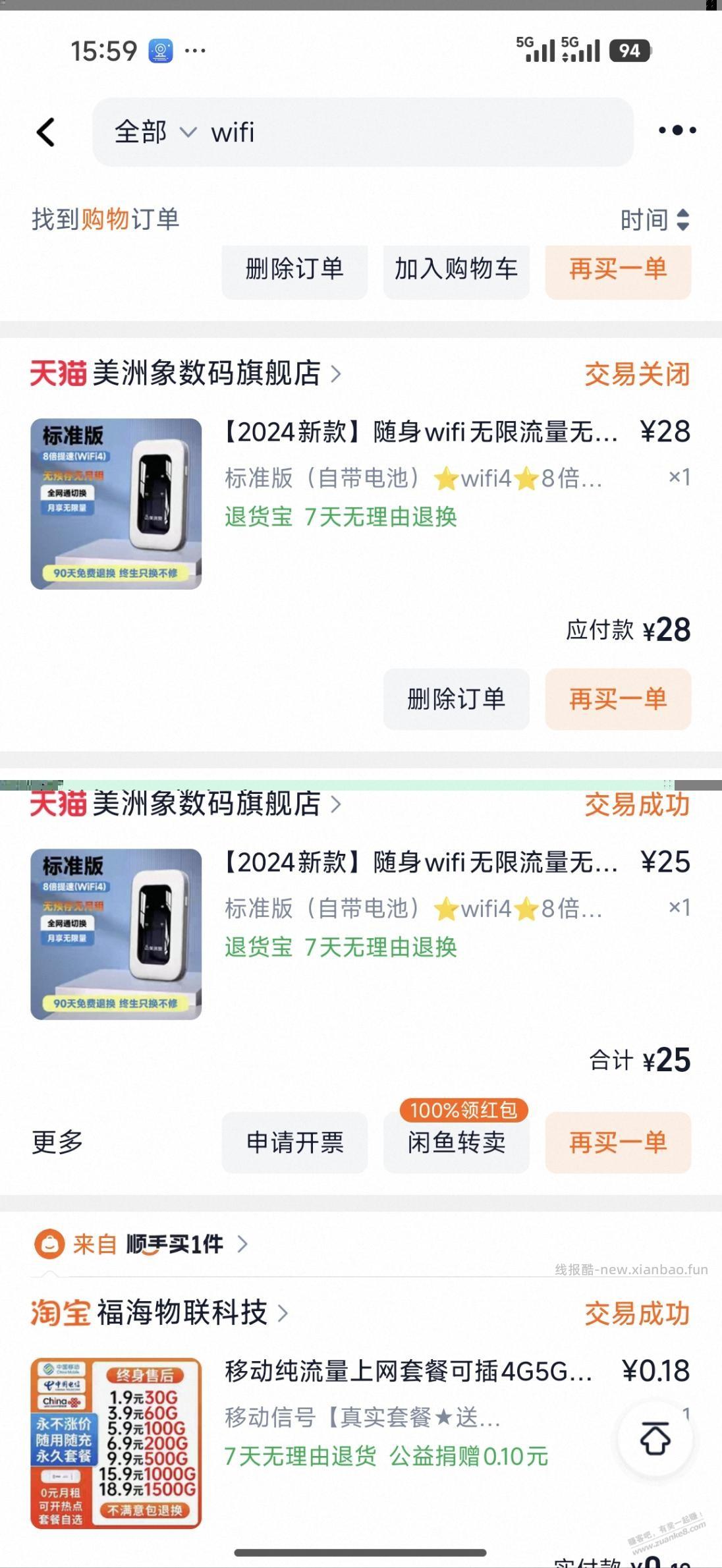The width and height of the screenshot is (722, 1568).
Task: Tap the back arrow to exit order search
Action: point(45,132)
